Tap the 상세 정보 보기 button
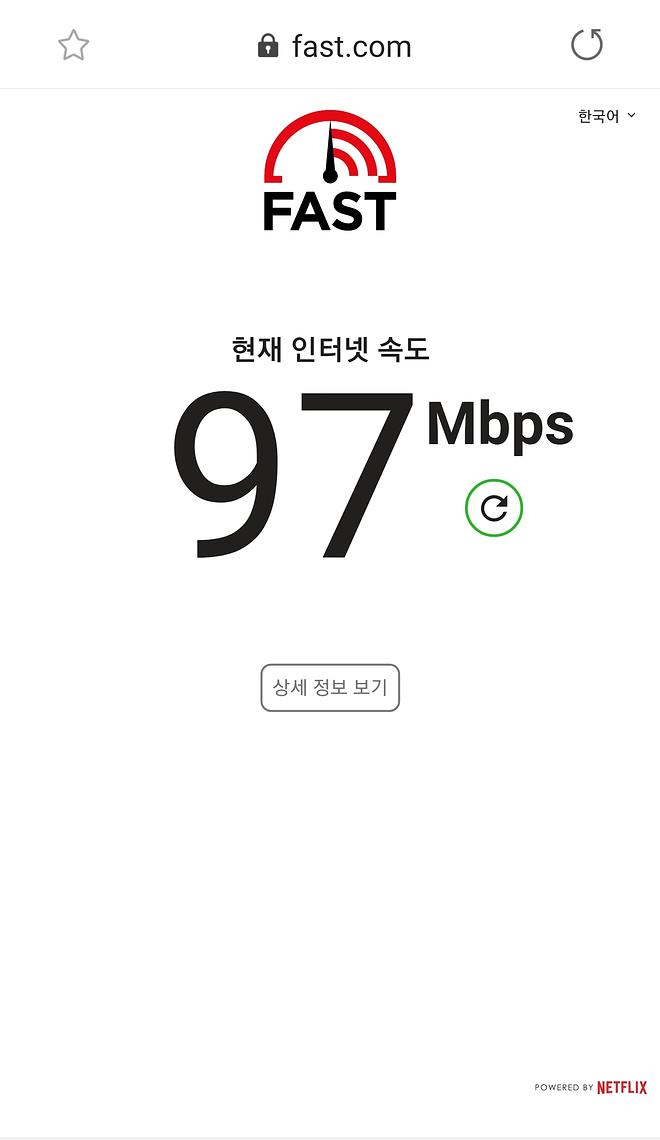Image resolution: width=660 pixels, height=1140 pixels. [330, 688]
